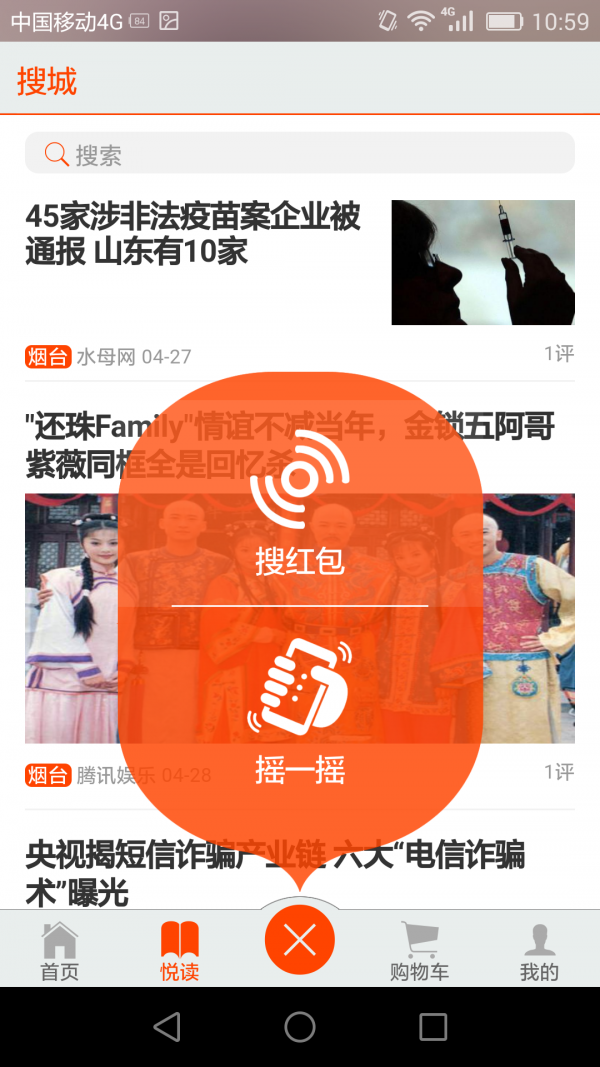
Task: Close the orange popup with the X button
Action: tap(299, 941)
